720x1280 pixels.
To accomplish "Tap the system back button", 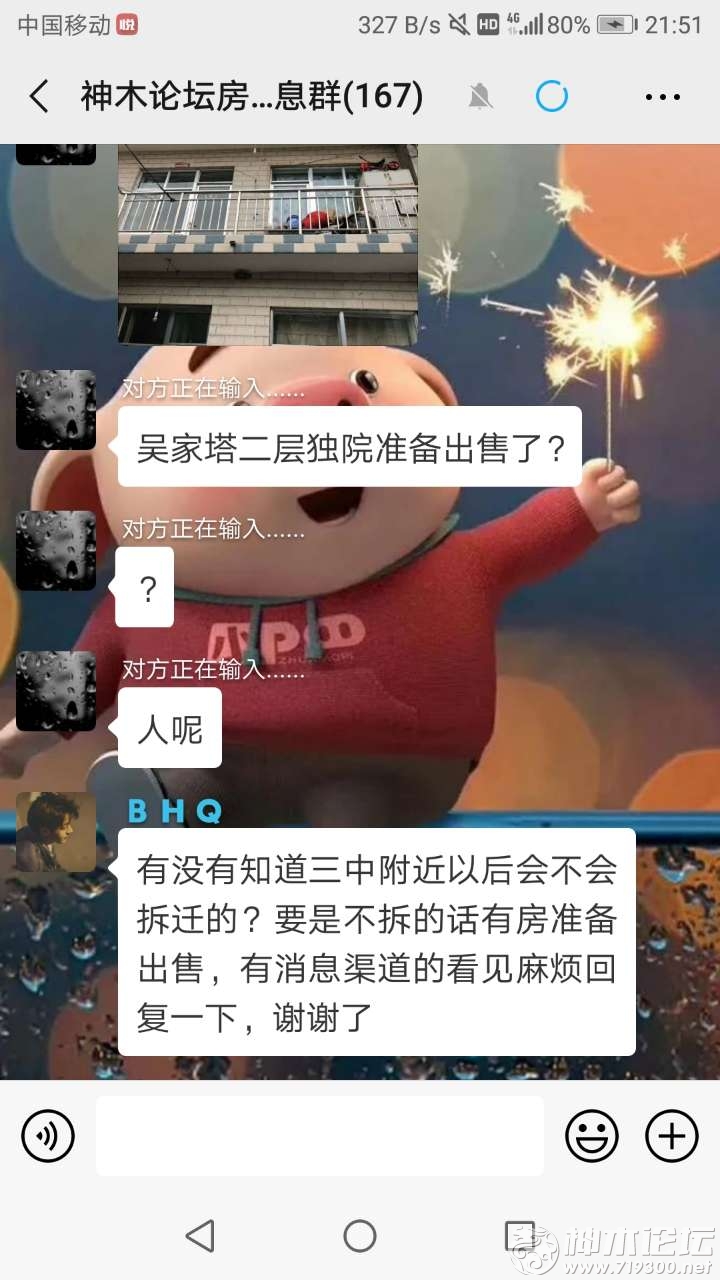I will tap(200, 1236).
